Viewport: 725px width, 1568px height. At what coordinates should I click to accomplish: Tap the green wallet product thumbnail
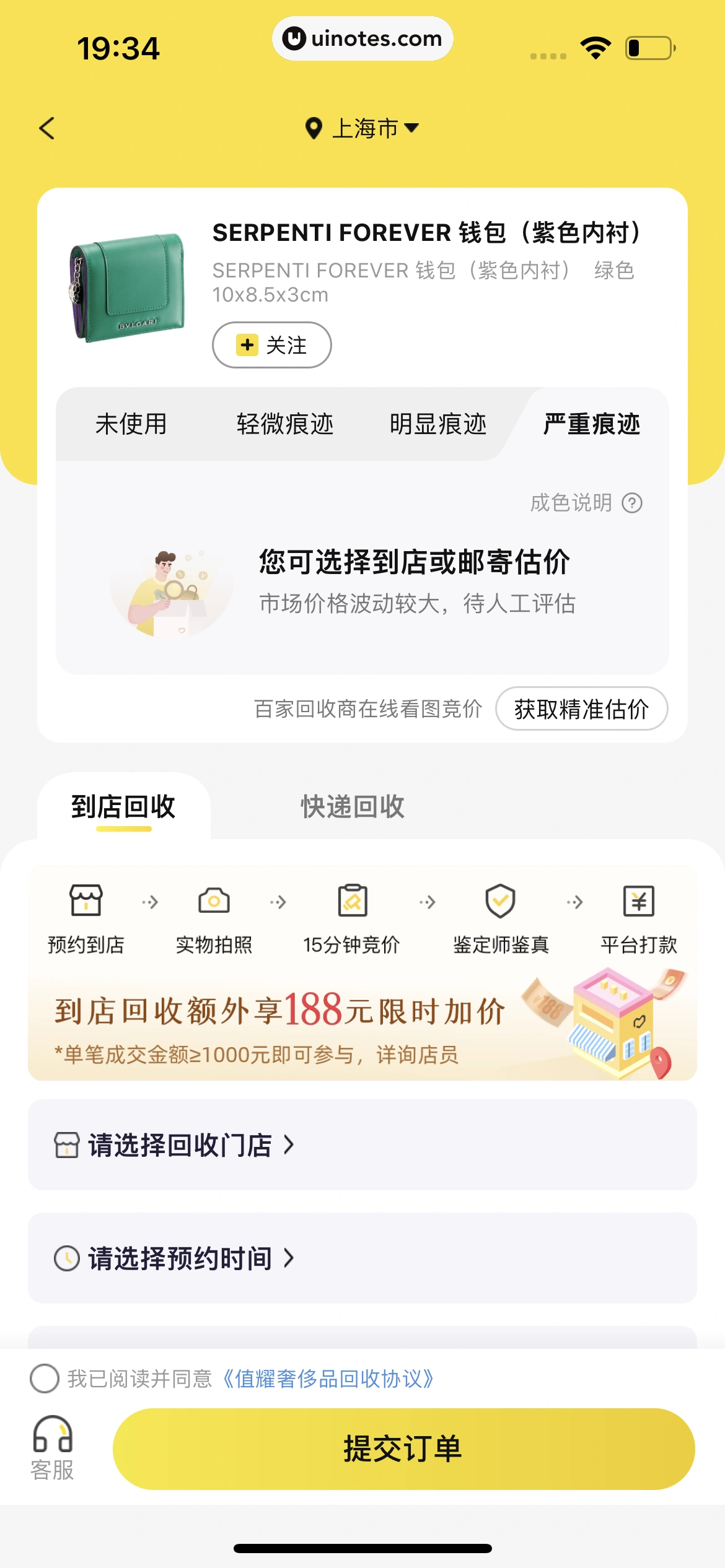pos(127,285)
